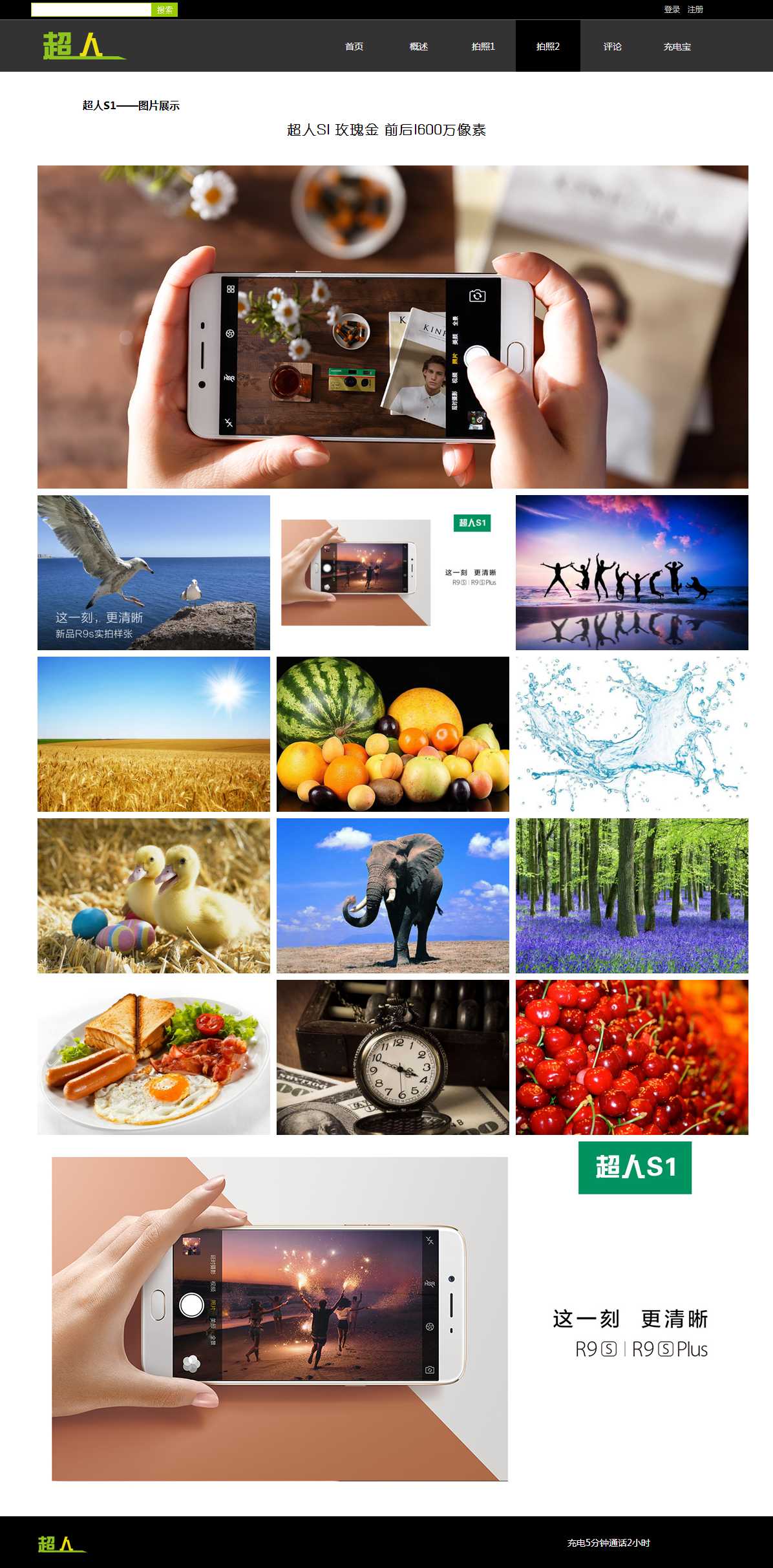Go to the 首页 home page
This screenshot has height=1568, width=773.
tap(354, 47)
